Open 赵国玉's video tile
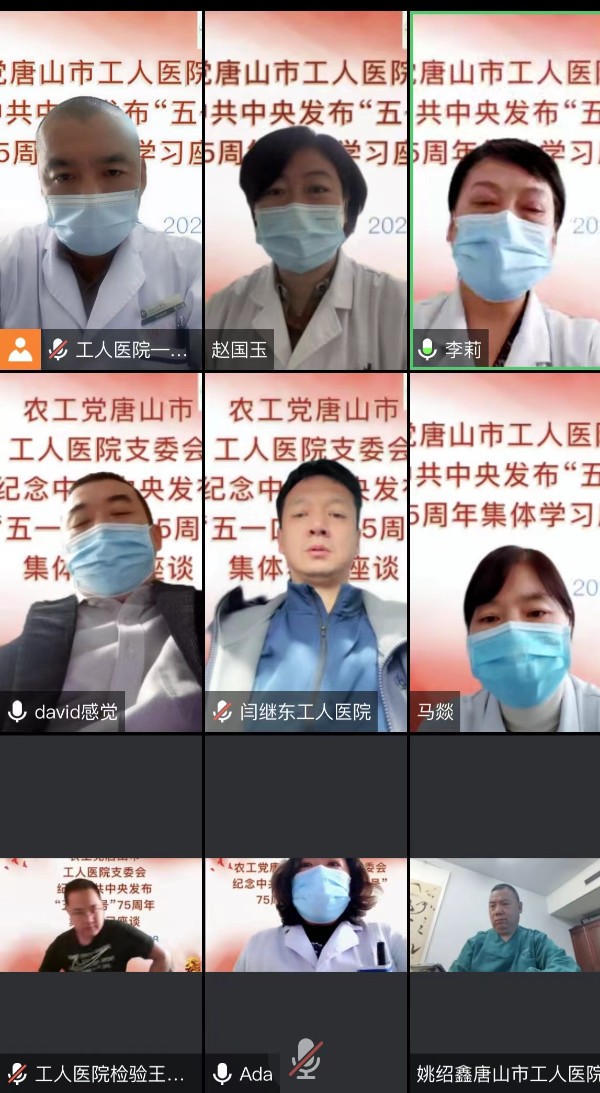Screen dimensions: 600x1093 click(306, 190)
